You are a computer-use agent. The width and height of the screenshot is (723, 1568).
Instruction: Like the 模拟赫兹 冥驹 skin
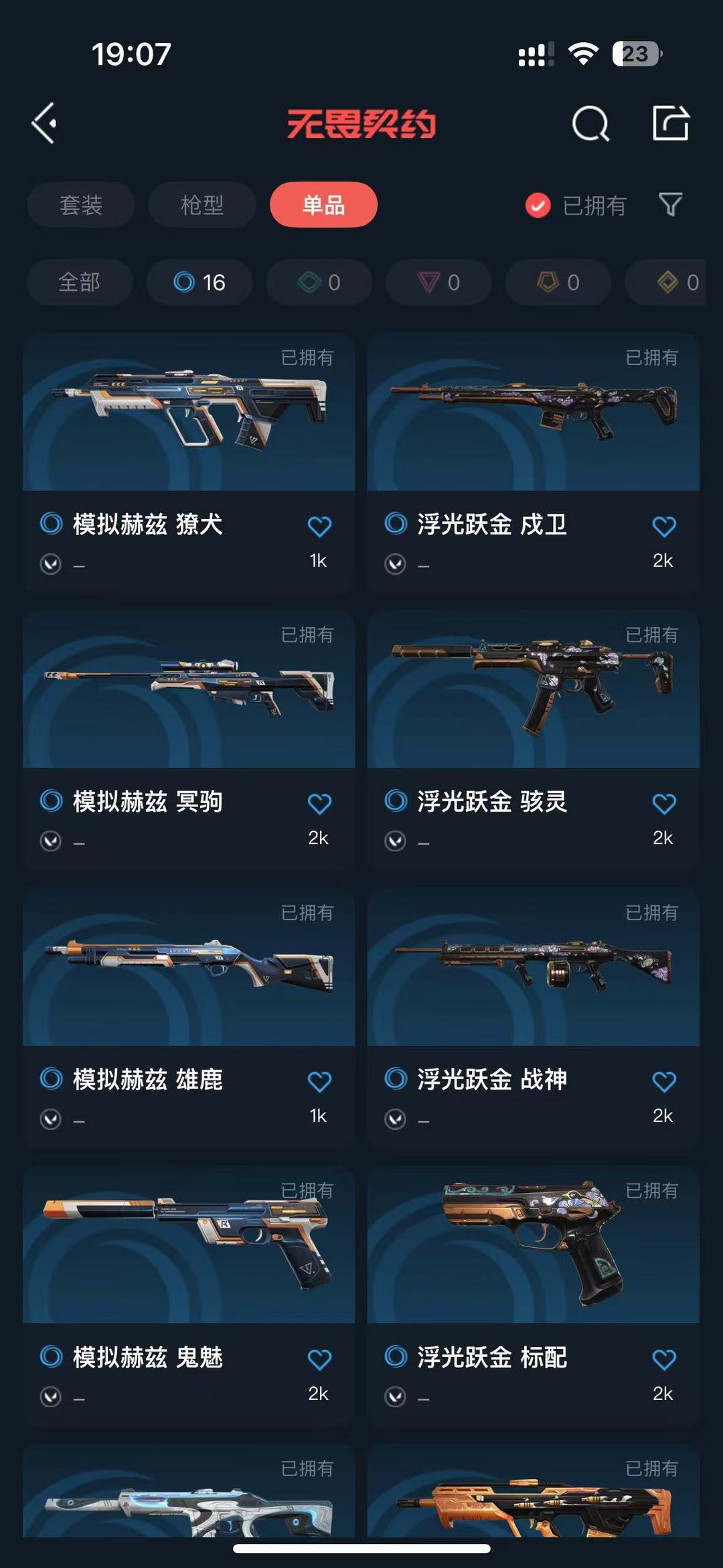(x=319, y=803)
